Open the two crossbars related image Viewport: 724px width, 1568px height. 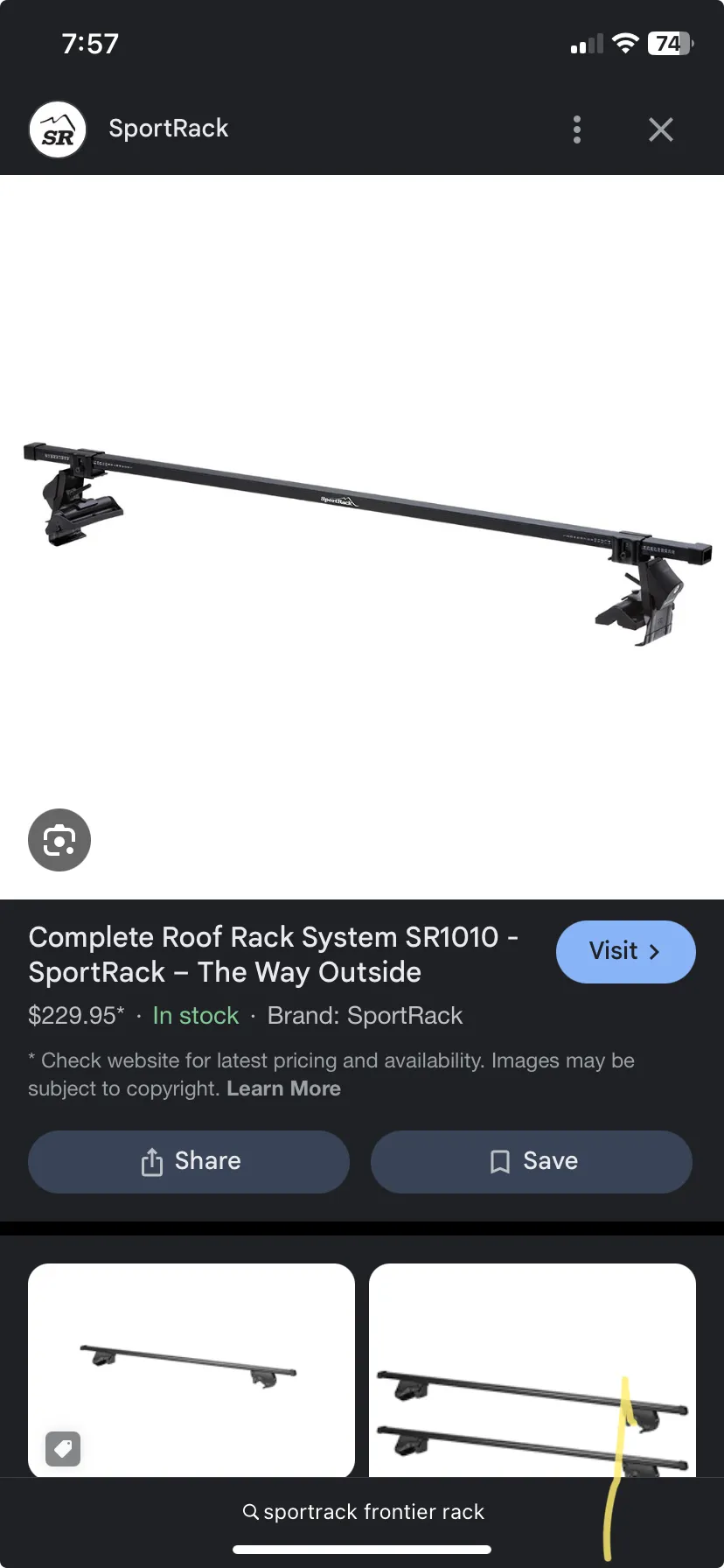click(x=532, y=1369)
